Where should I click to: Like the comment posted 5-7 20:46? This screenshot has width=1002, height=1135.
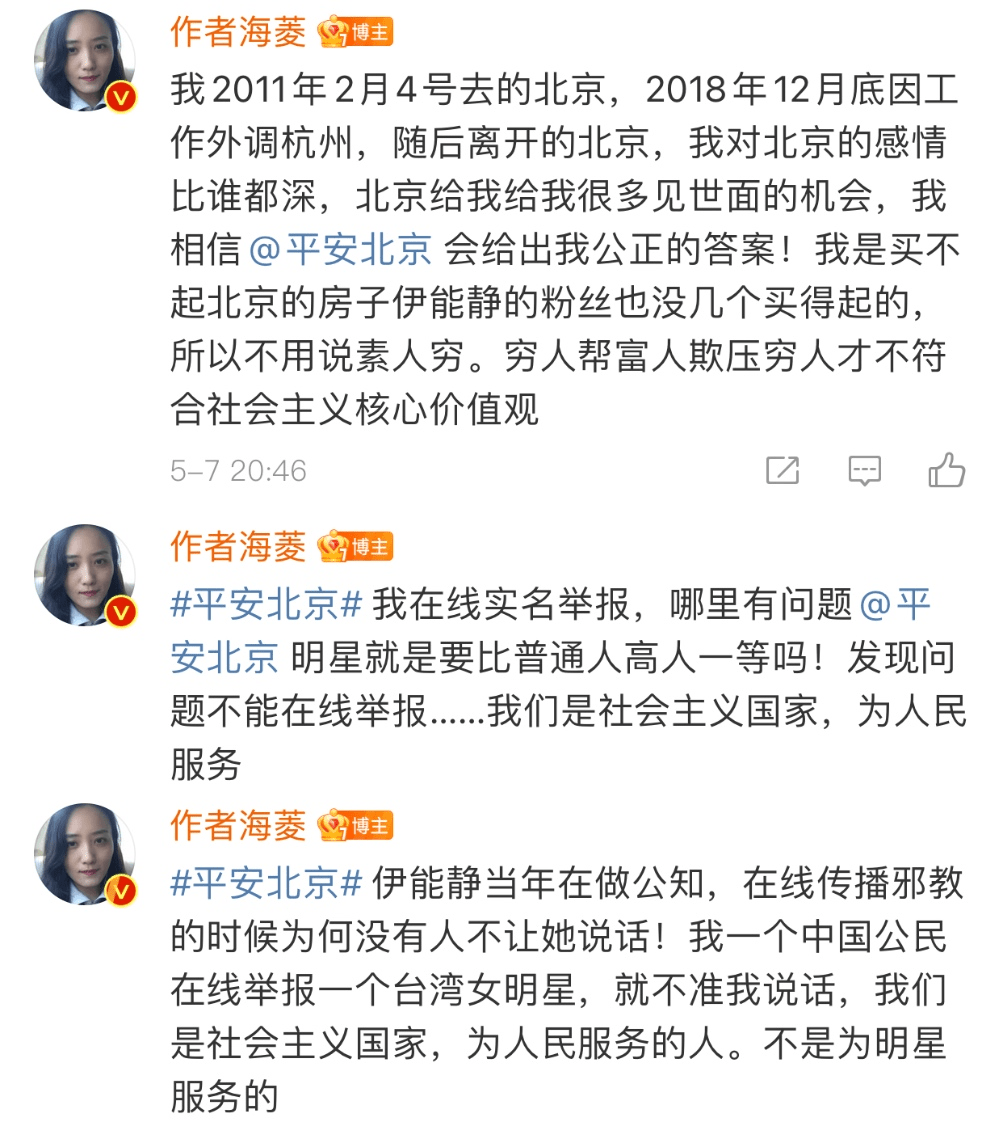[x=946, y=469]
